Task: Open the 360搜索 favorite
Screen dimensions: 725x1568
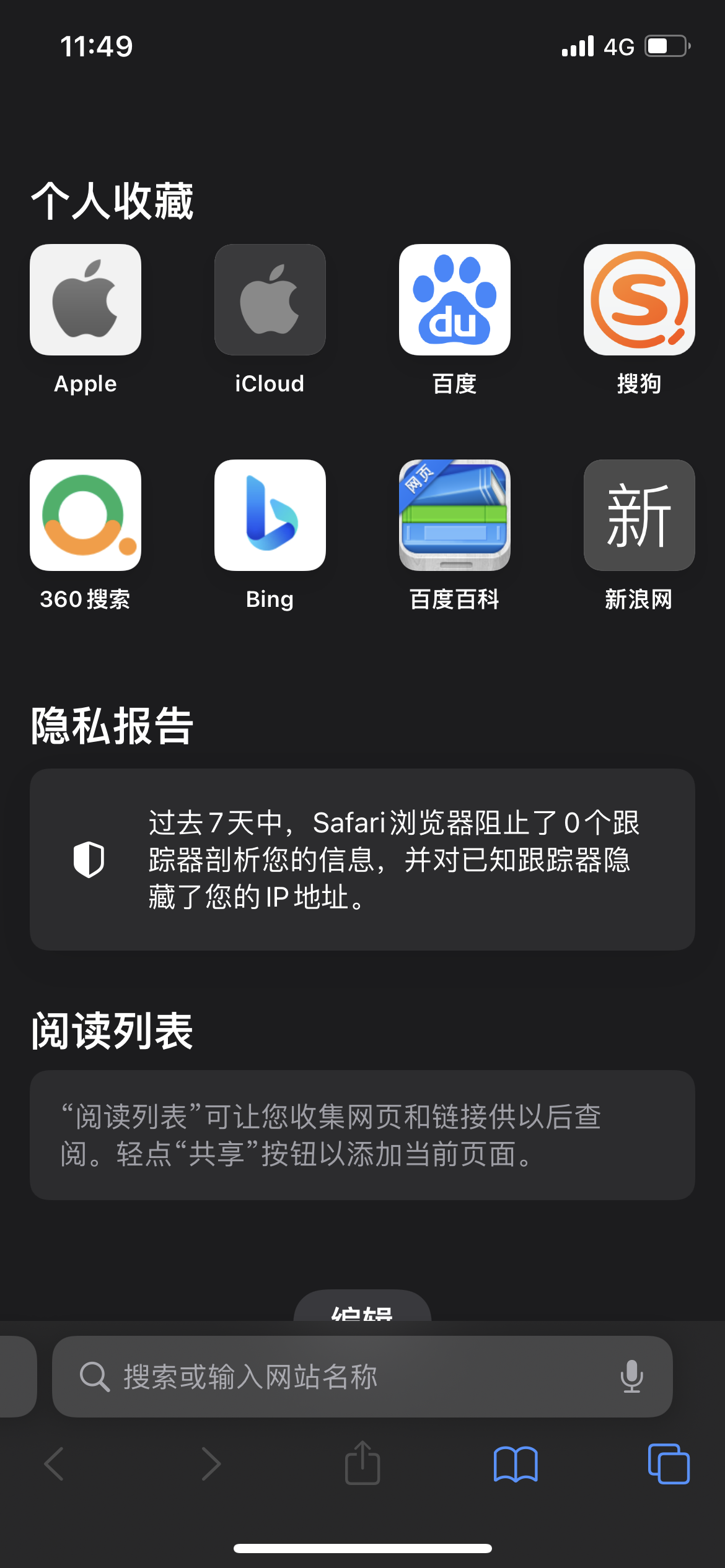Action: pyautogui.click(x=86, y=515)
